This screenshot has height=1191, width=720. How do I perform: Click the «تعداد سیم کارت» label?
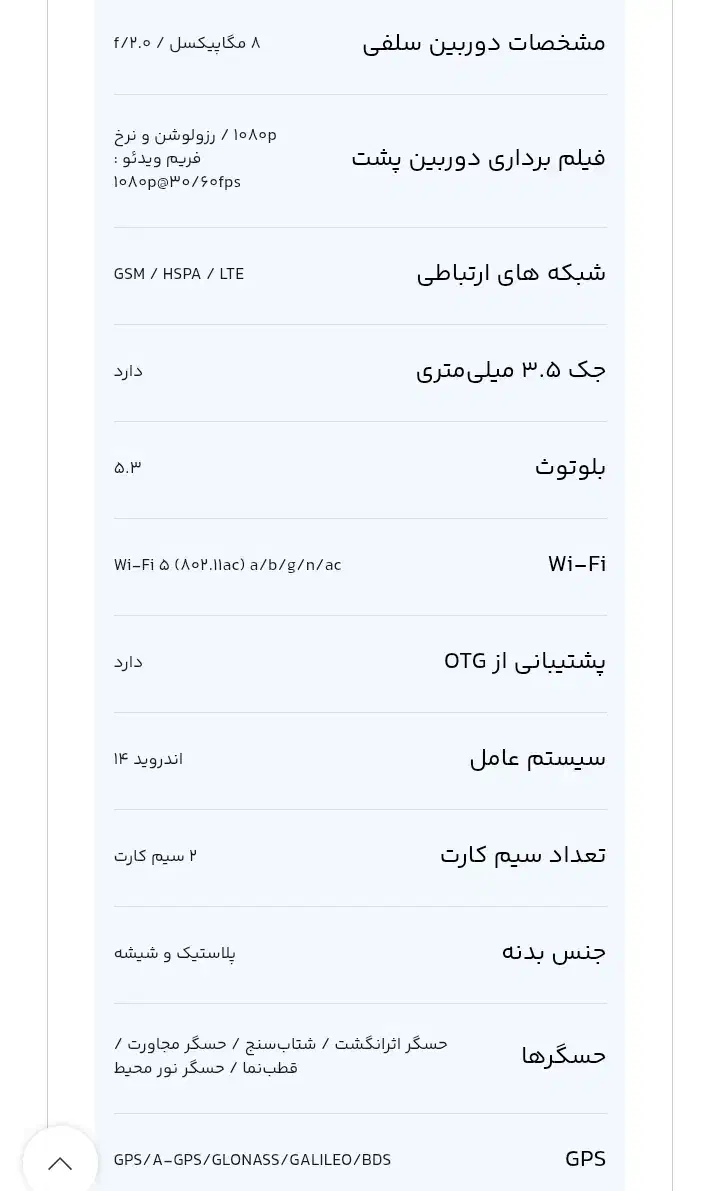[x=523, y=854]
